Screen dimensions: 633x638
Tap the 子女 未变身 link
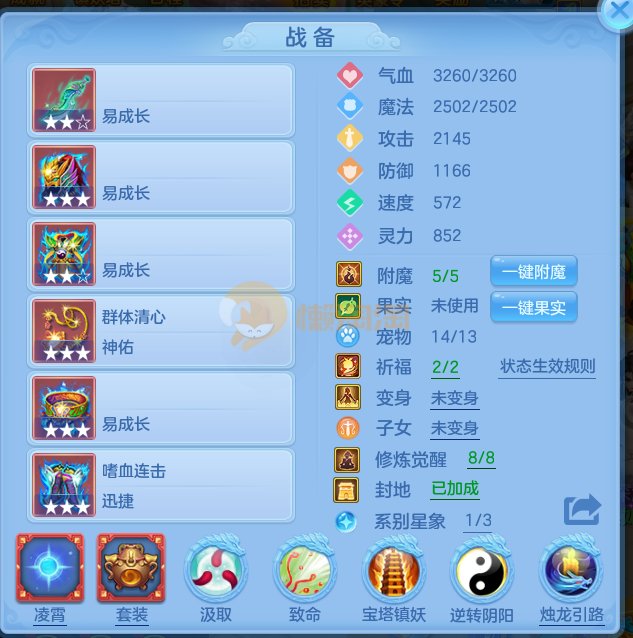click(454, 429)
